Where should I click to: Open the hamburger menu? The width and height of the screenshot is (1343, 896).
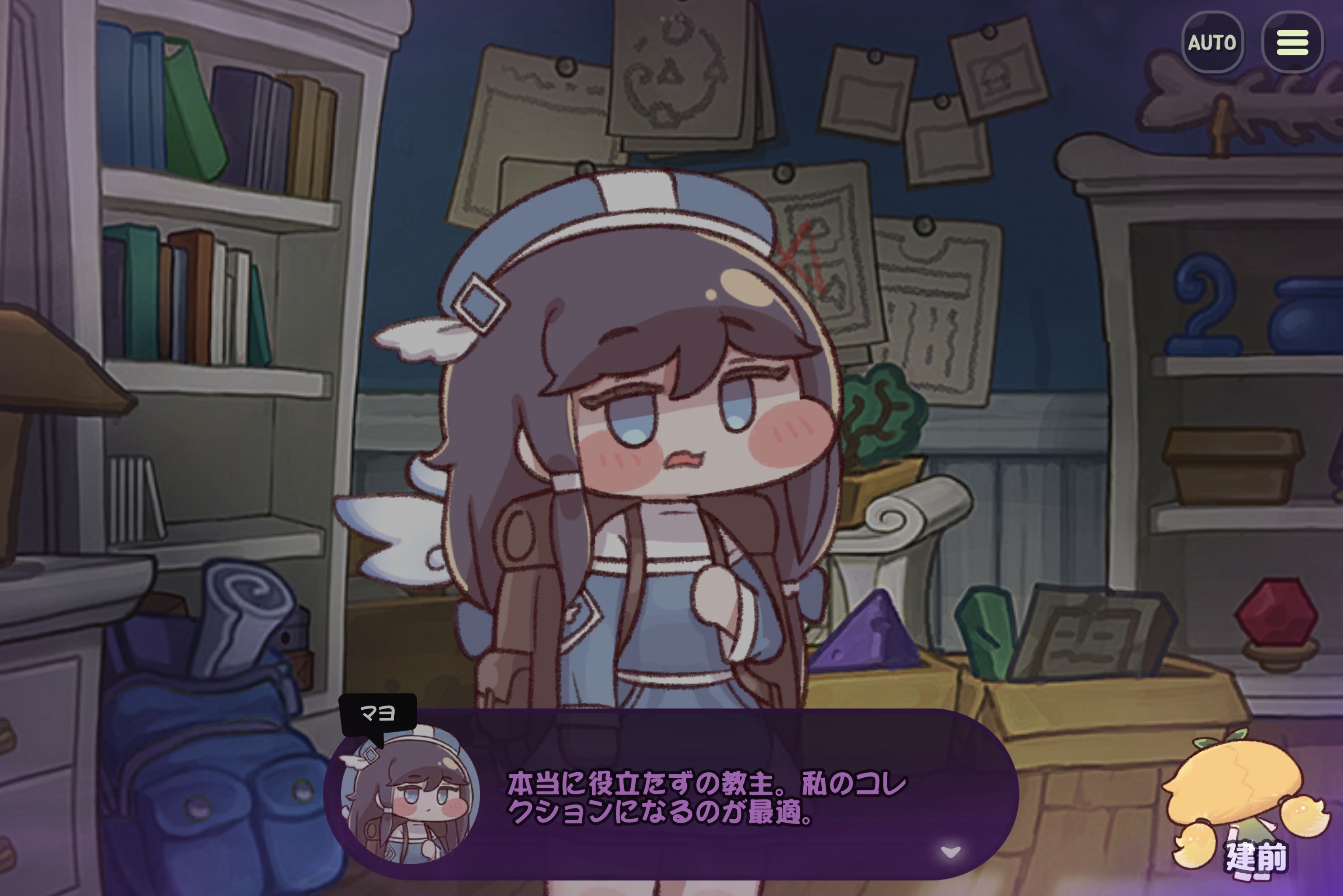tap(1292, 42)
